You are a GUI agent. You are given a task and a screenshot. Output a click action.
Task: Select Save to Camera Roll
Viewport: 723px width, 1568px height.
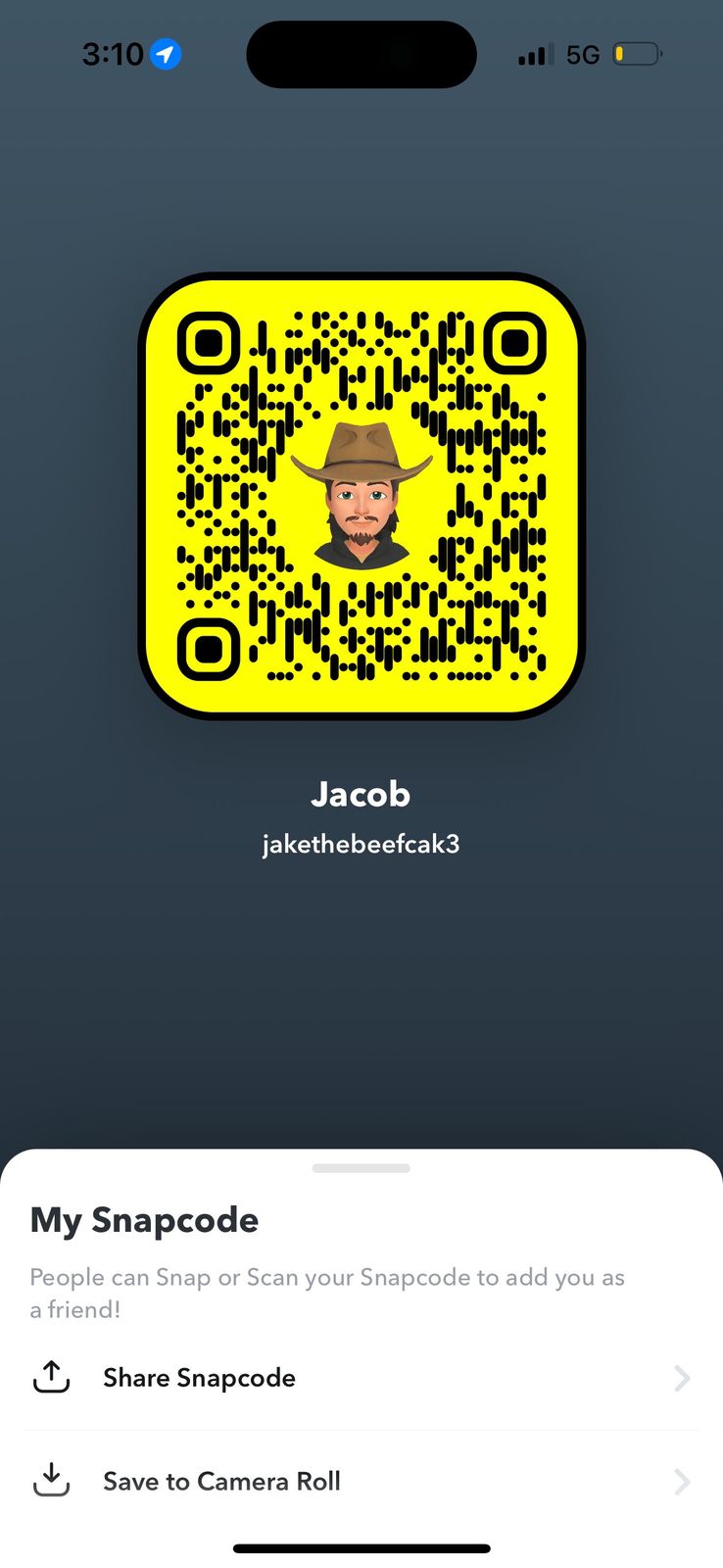(221, 1481)
